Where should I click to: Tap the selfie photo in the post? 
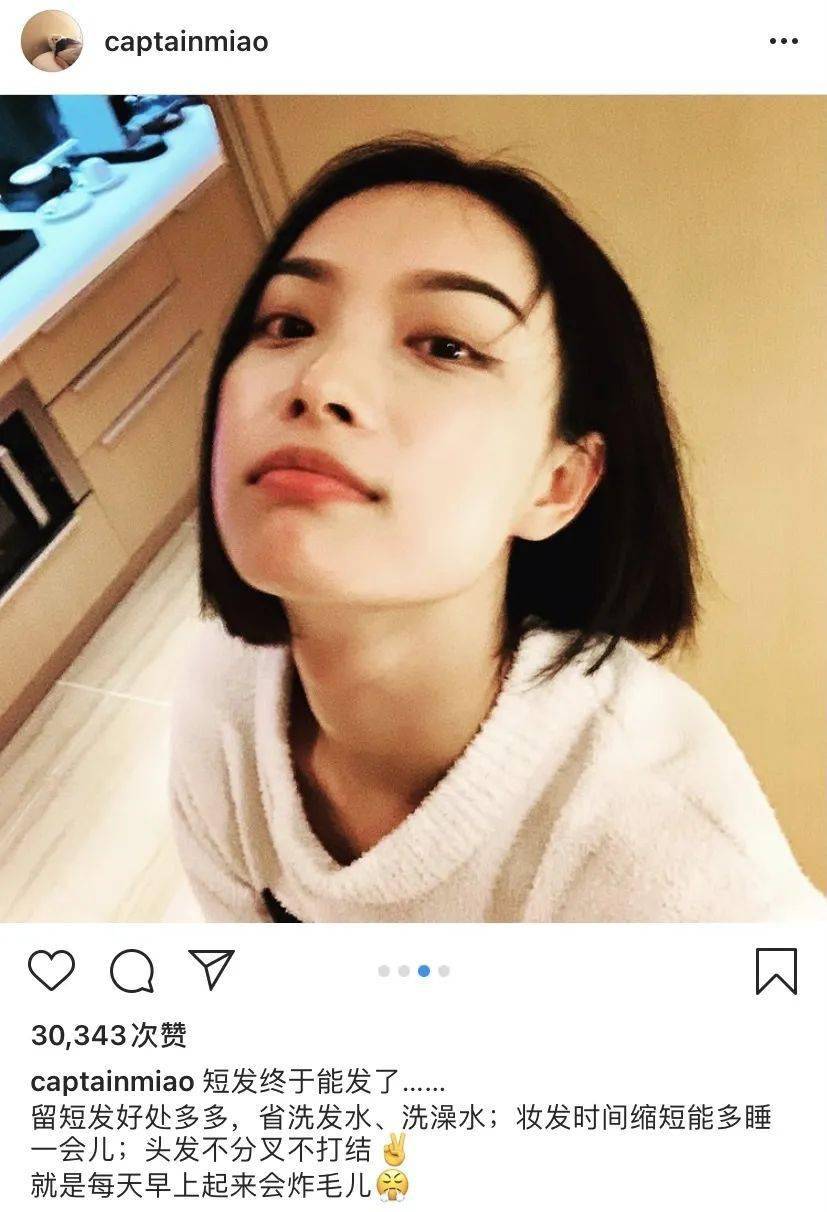(x=413, y=510)
